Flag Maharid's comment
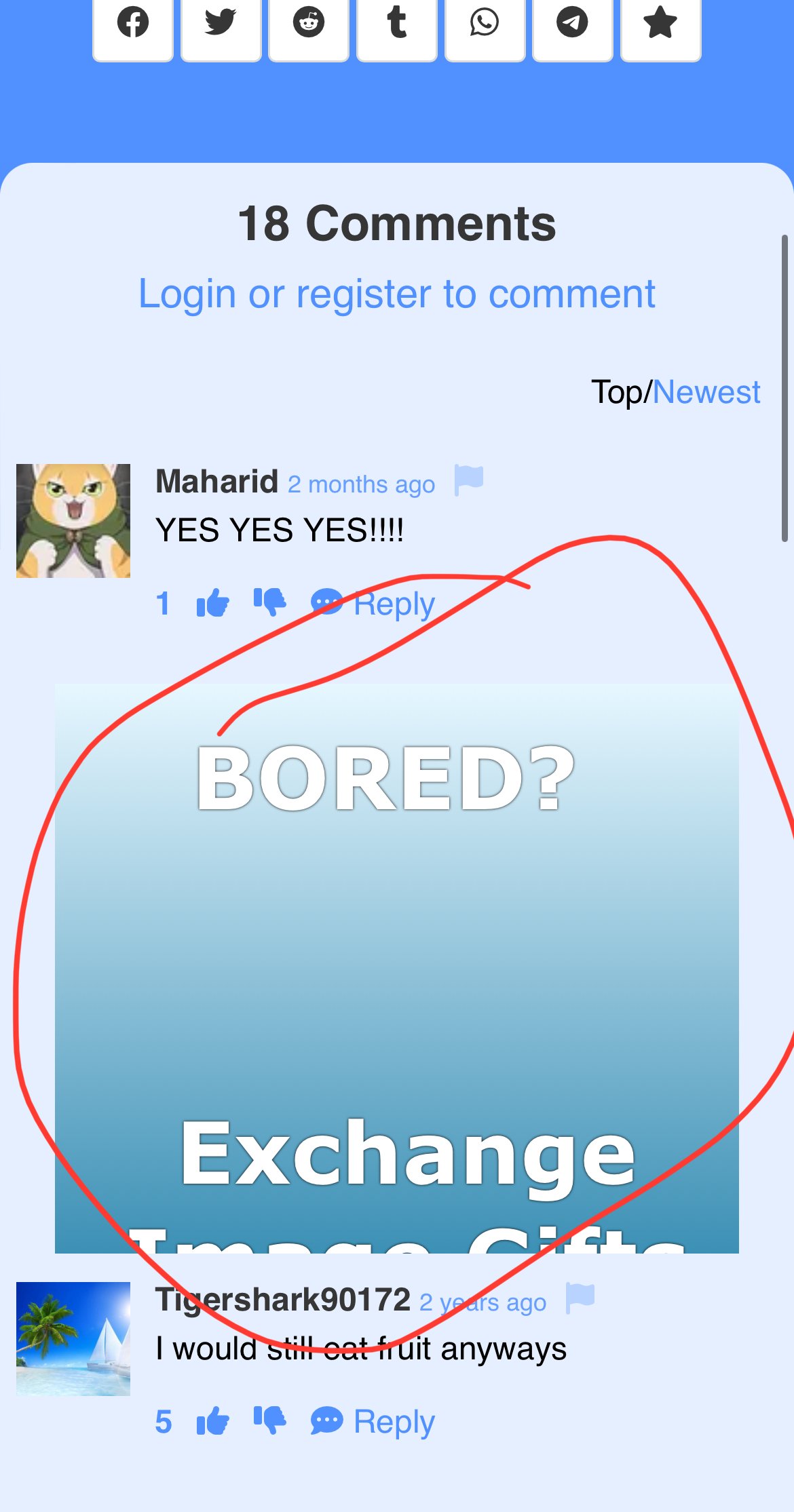This screenshot has height=1512, width=794. pyautogui.click(x=468, y=480)
